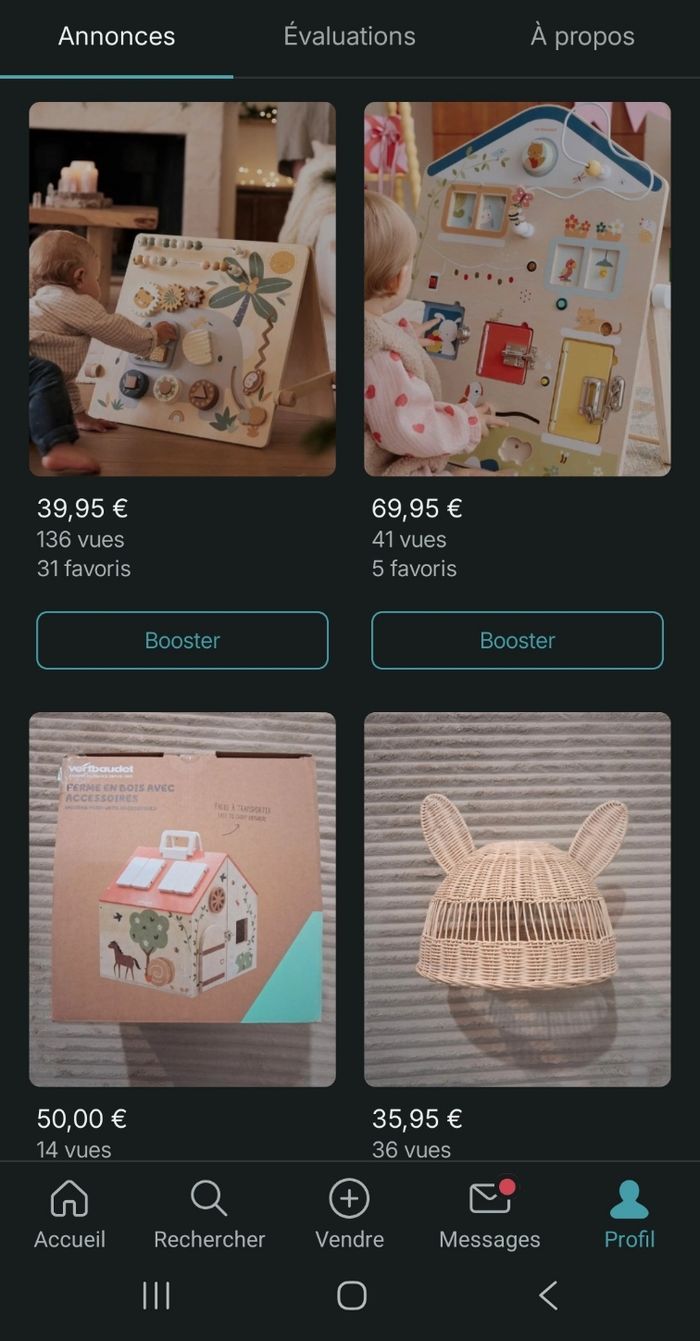Check the Messages inbox

click(489, 1214)
